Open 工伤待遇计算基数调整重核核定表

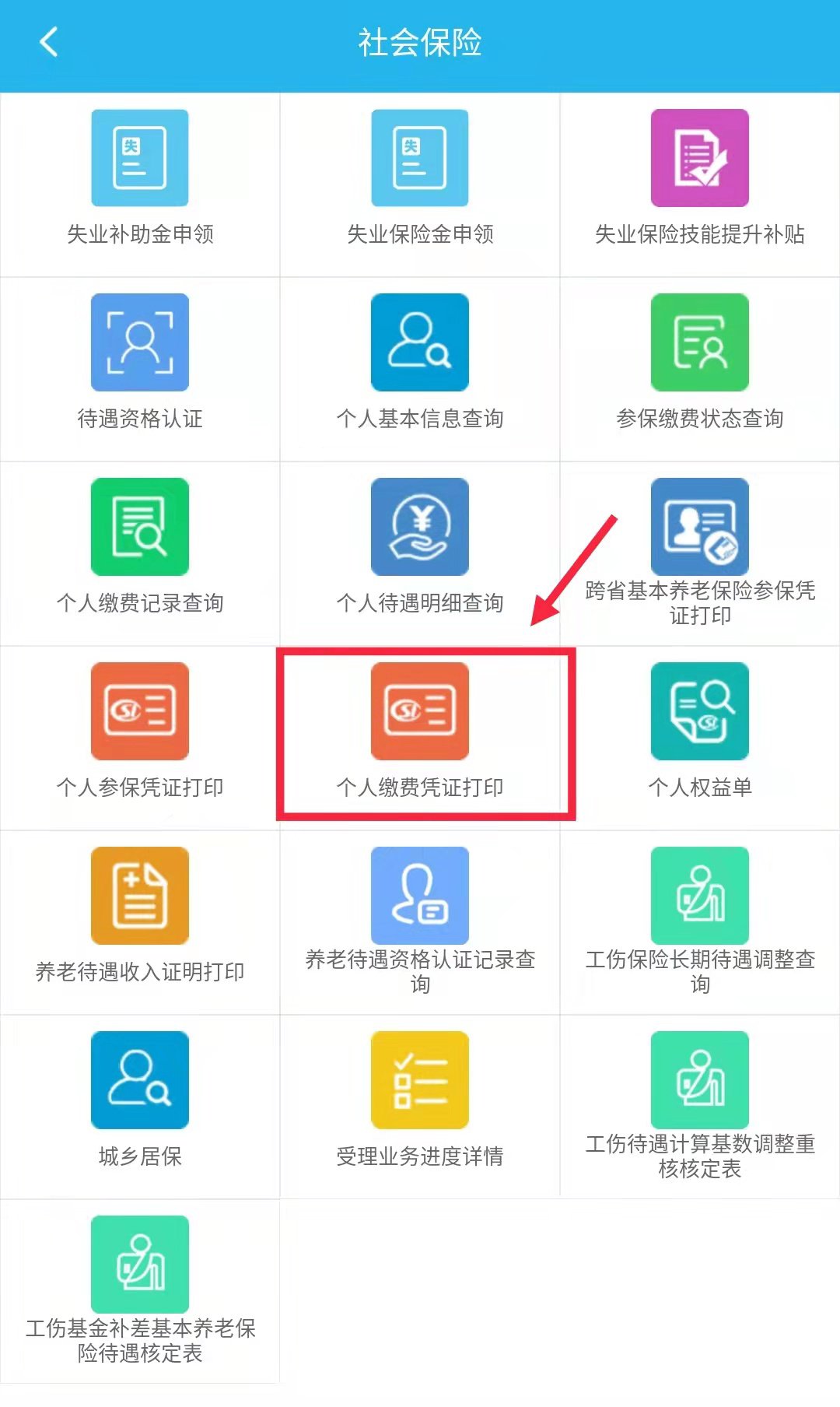tap(700, 1080)
